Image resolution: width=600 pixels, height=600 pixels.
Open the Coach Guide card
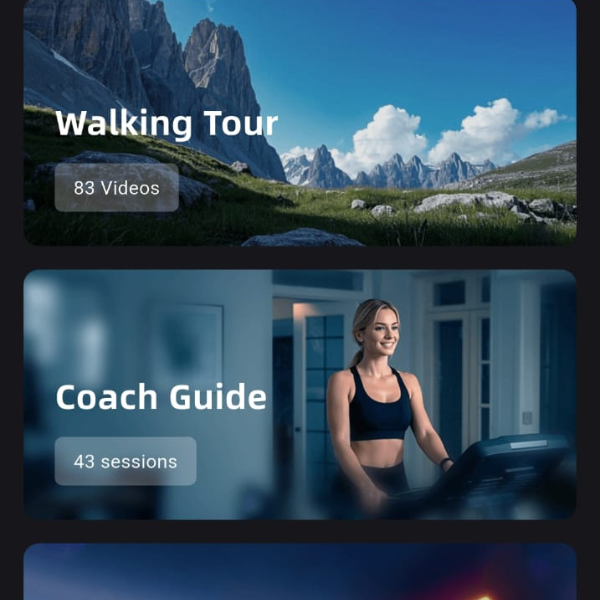(300, 394)
